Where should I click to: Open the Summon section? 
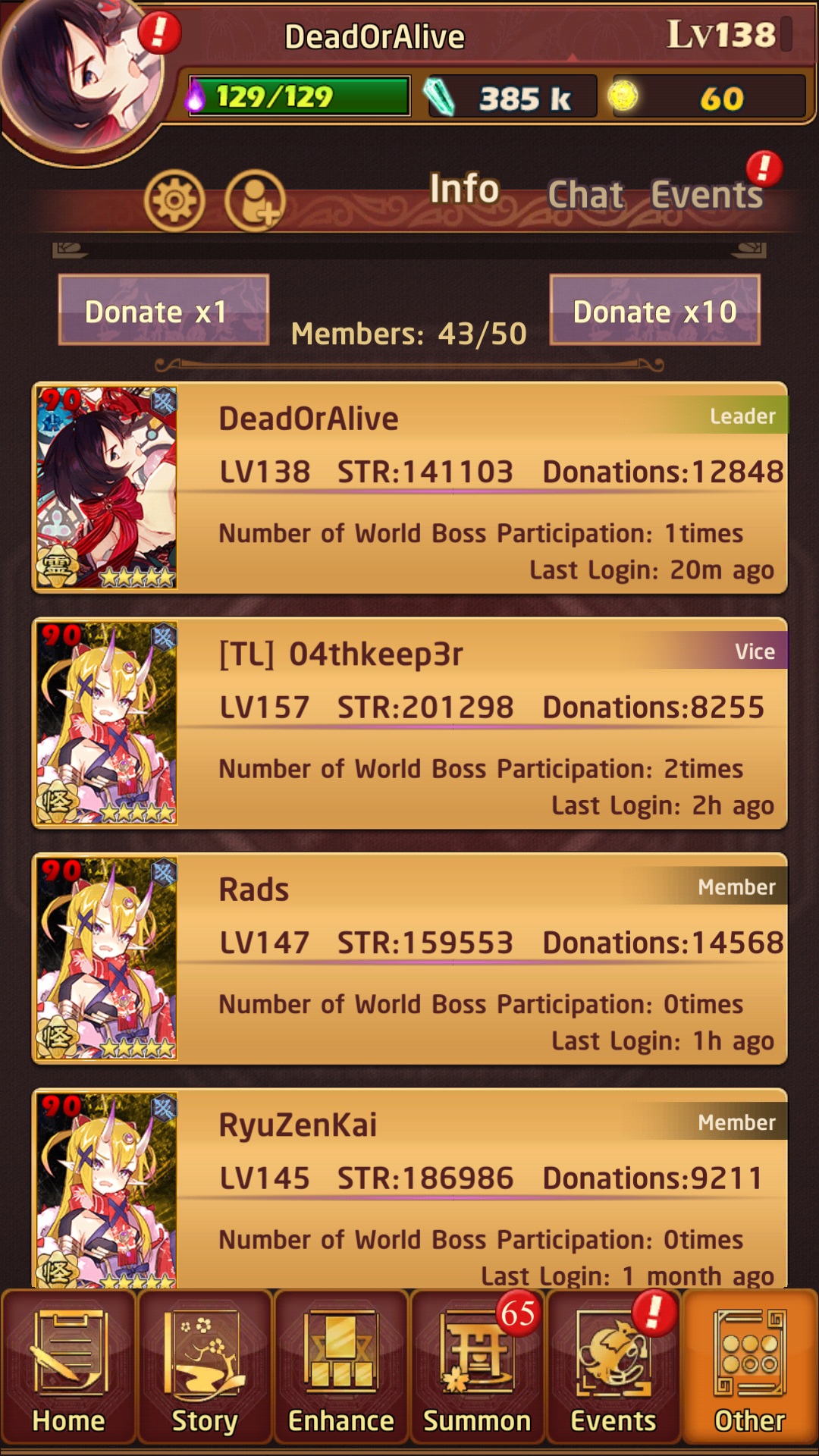pos(477,1367)
